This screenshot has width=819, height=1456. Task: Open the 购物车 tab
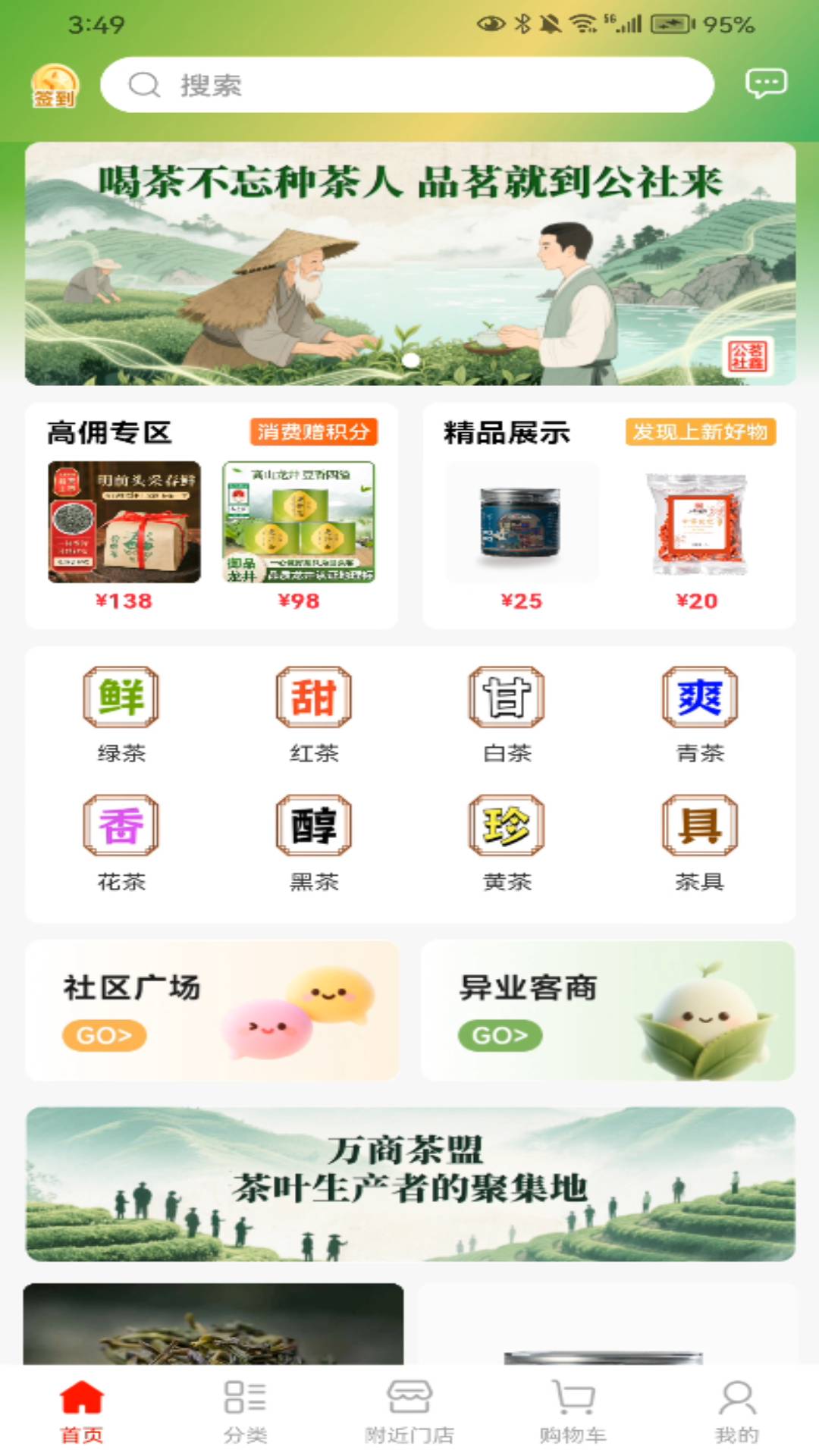(x=573, y=1414)
